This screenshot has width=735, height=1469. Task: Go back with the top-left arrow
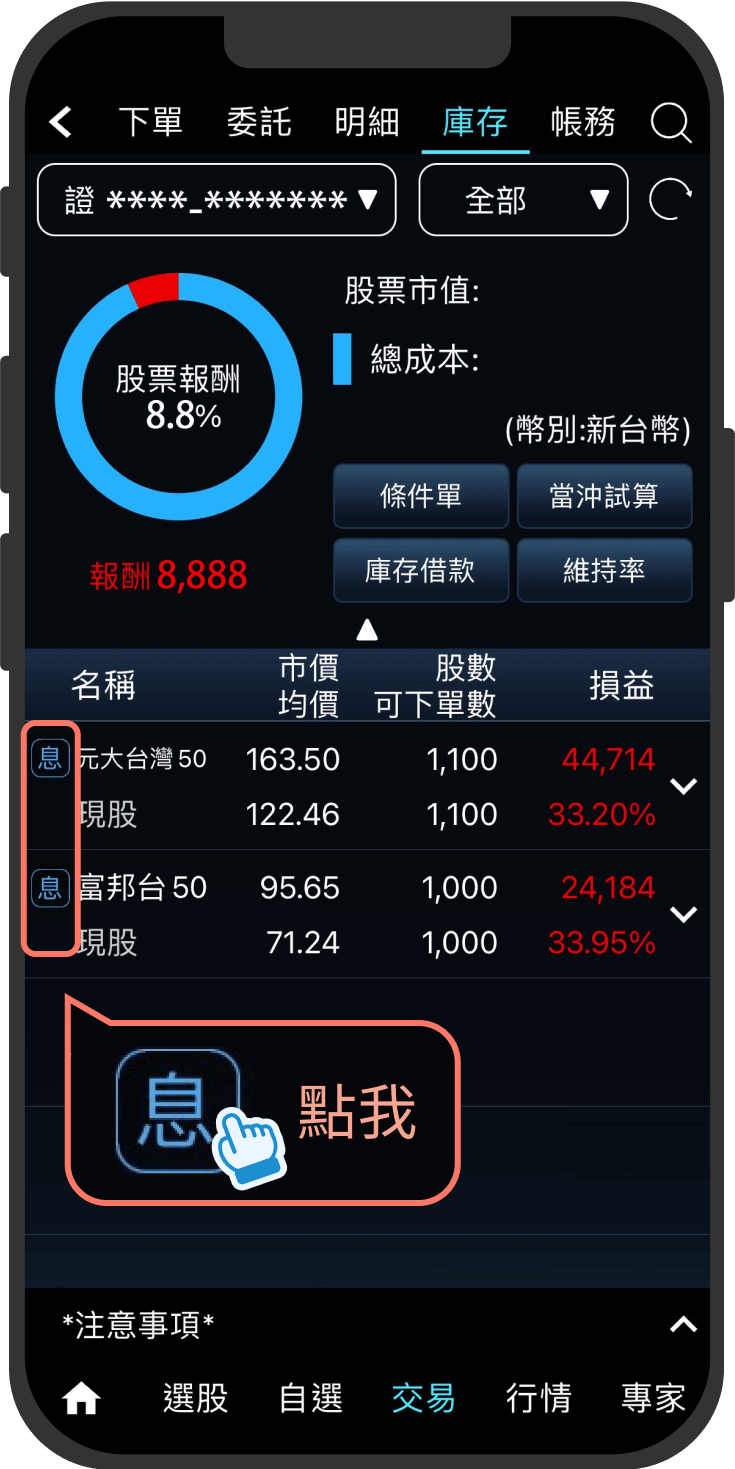[61, 123]
